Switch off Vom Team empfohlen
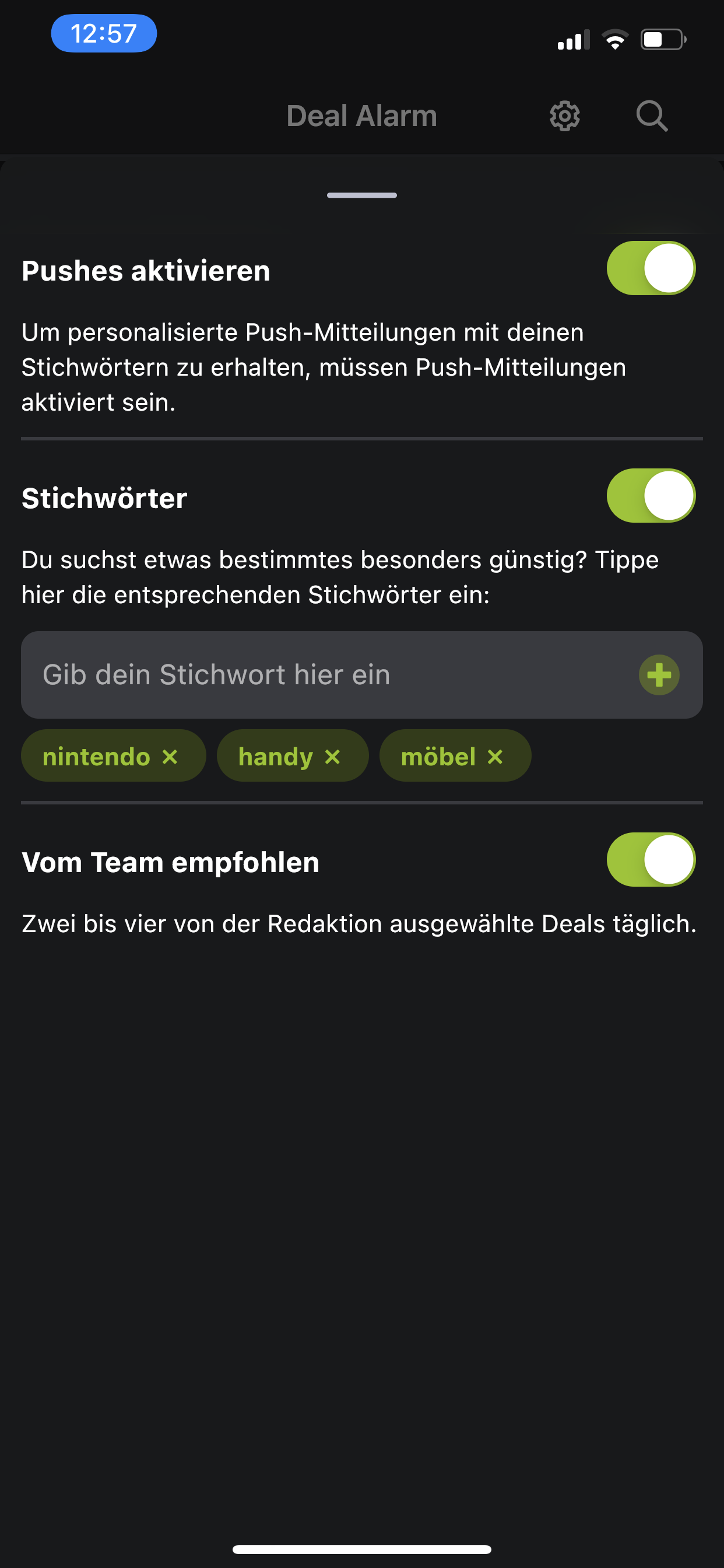Image resolution: width=724 pixels, height=1568 pixels. [x=651, y=859]
